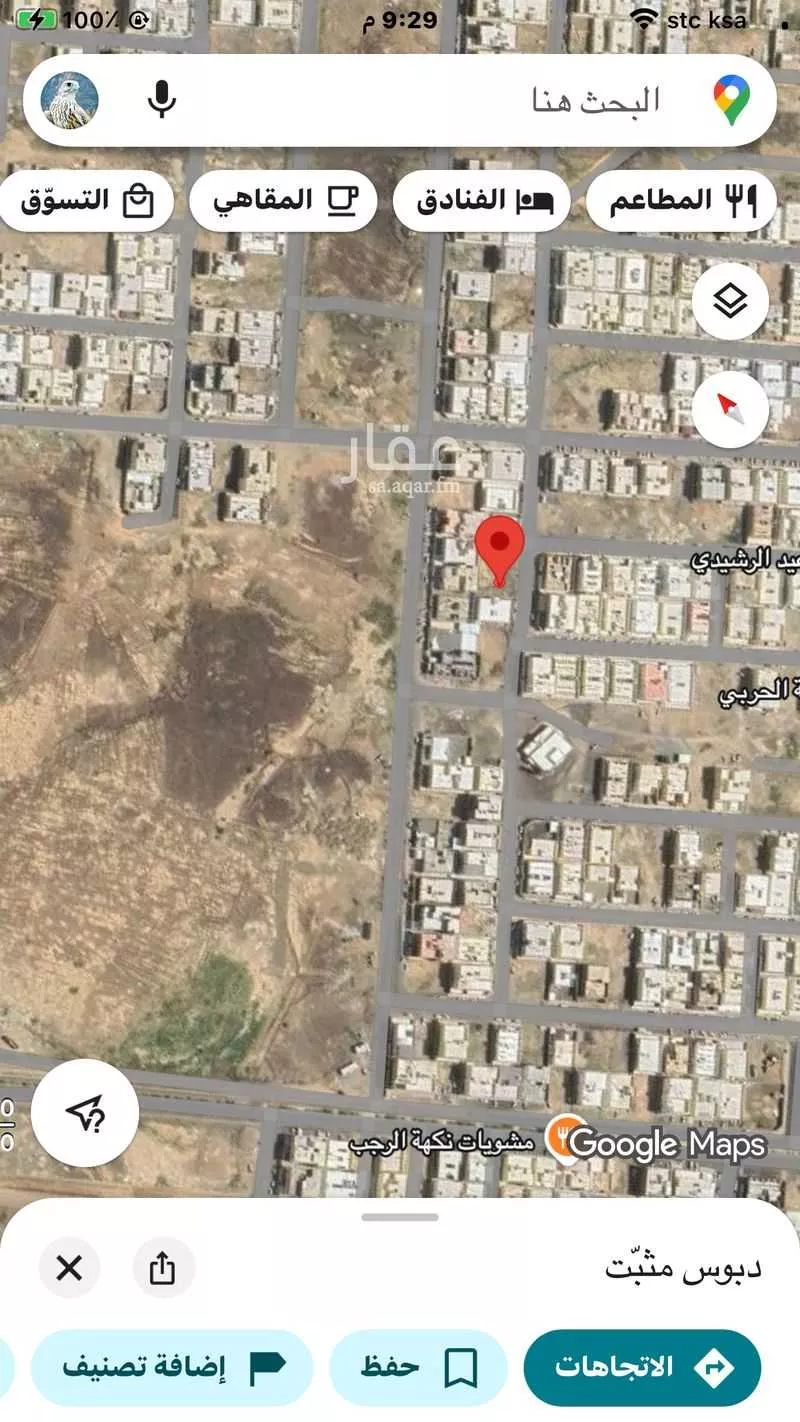The height and width of the screenshot is (1422, 800).
Task: Share the dropped pin
Action: pyautogui.click(x=163, y=1268)
